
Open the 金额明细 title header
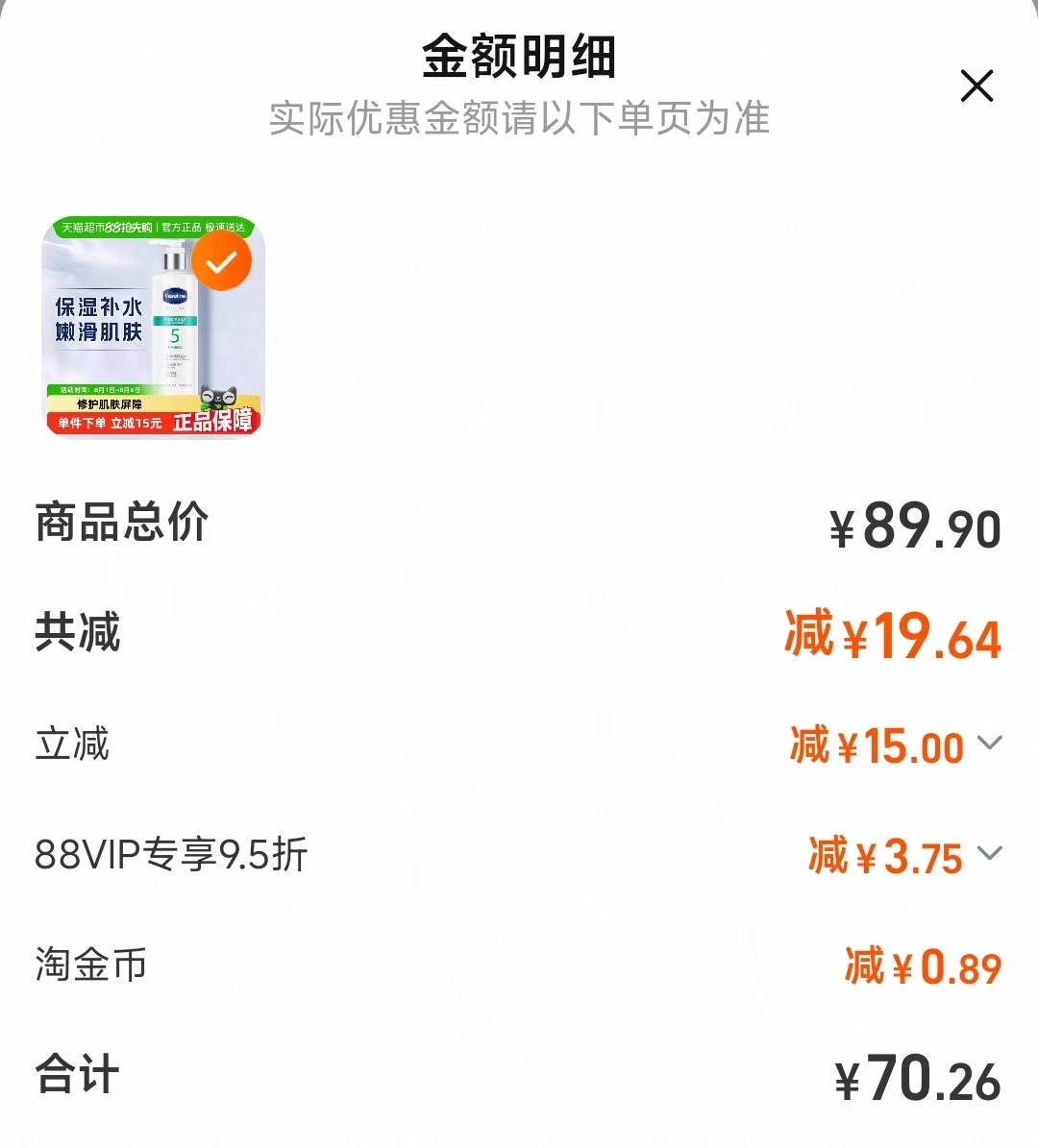519,58
